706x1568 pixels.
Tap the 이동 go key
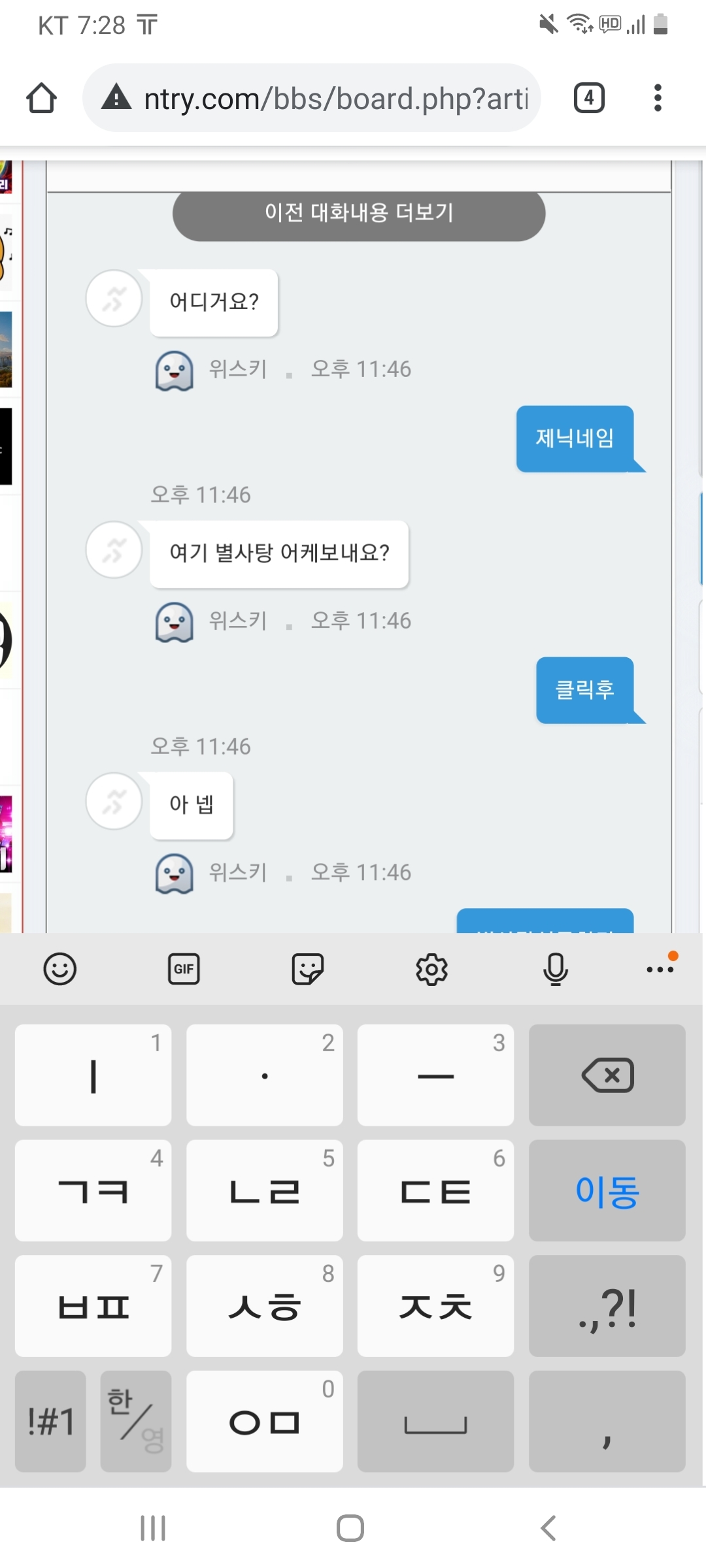(607, 1191)
